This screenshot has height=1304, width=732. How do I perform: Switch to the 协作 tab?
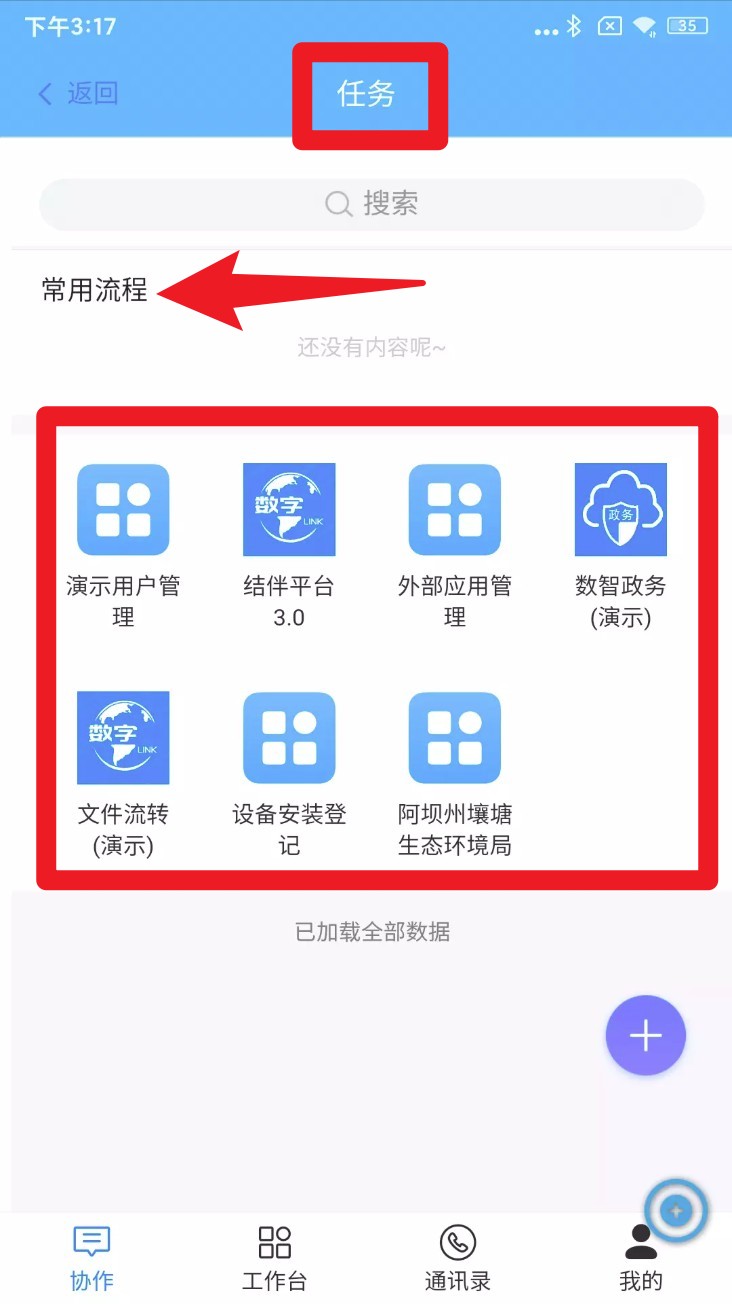pos(91,1257)
